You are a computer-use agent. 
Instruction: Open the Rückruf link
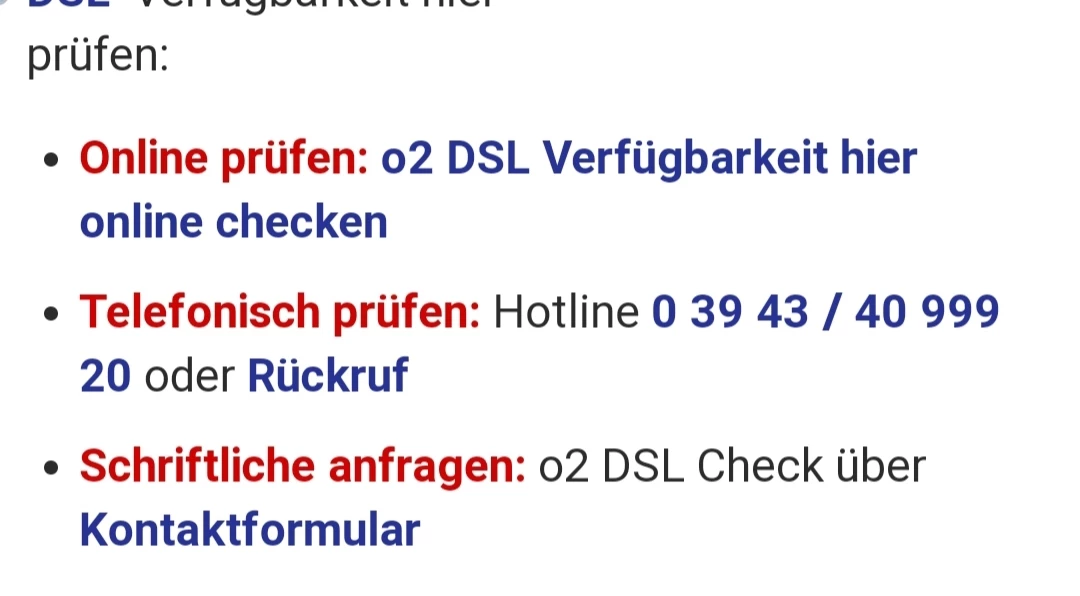point(327,376)
